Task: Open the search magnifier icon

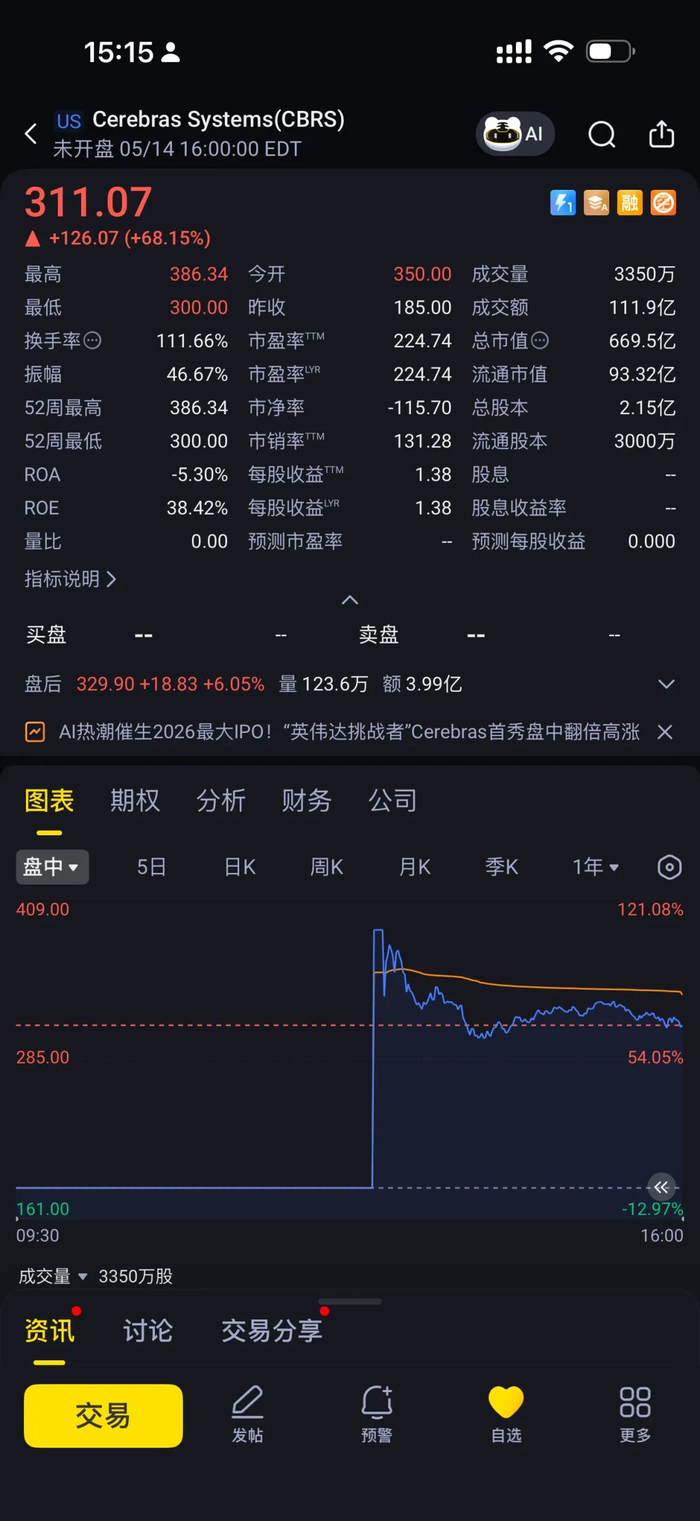Action: pyautogui.click(x=602, y=134)
